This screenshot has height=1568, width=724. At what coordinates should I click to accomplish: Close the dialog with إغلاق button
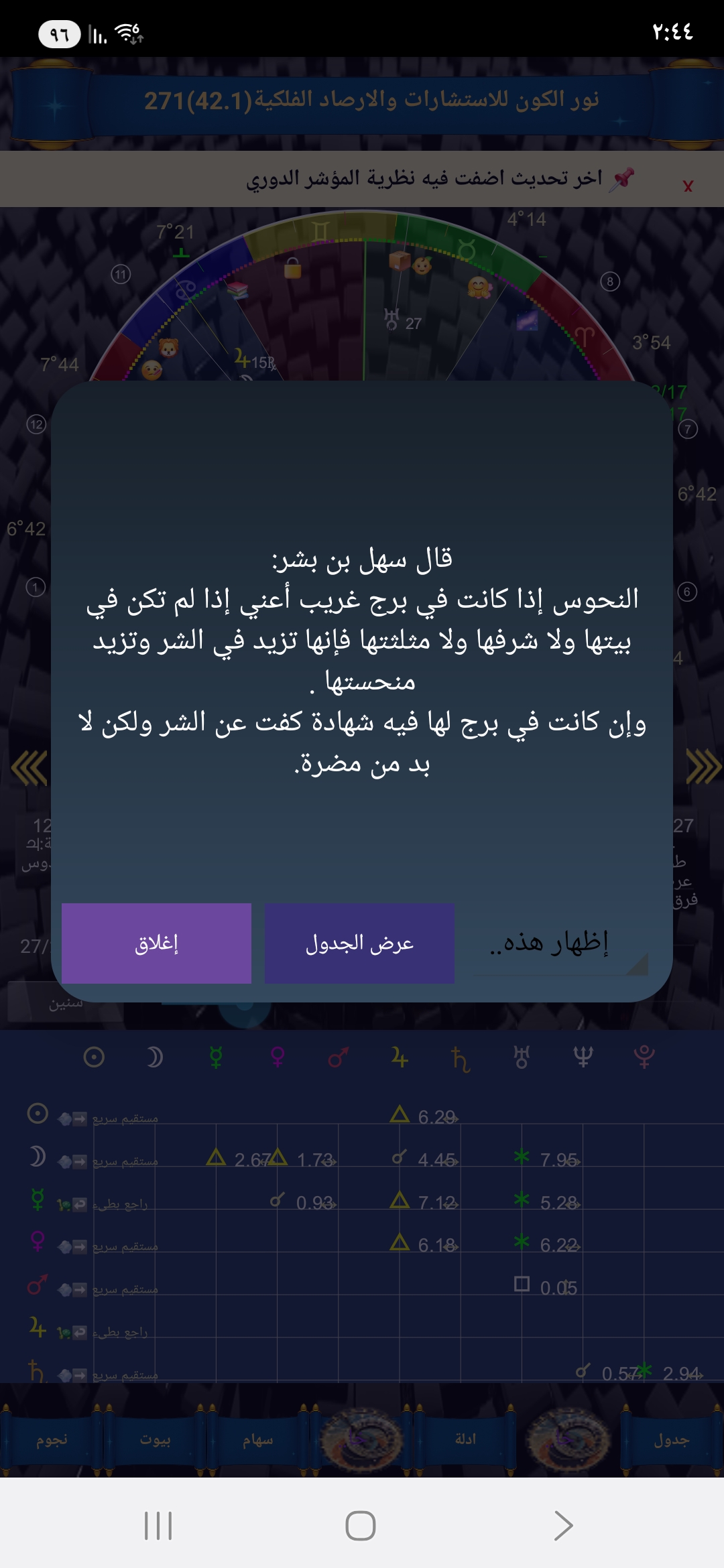coord(156,943)
